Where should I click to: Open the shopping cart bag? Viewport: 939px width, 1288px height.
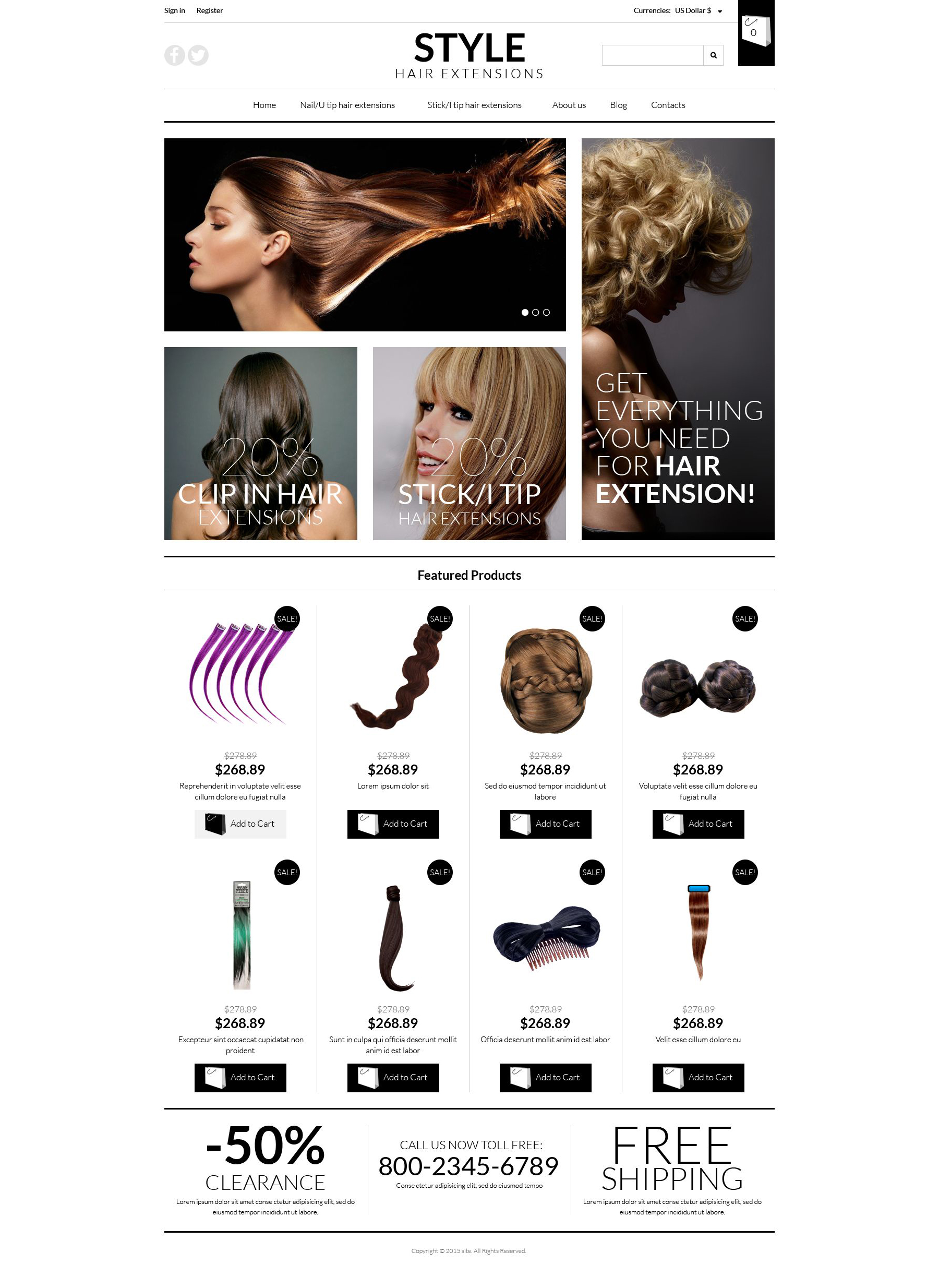point(755,32)
